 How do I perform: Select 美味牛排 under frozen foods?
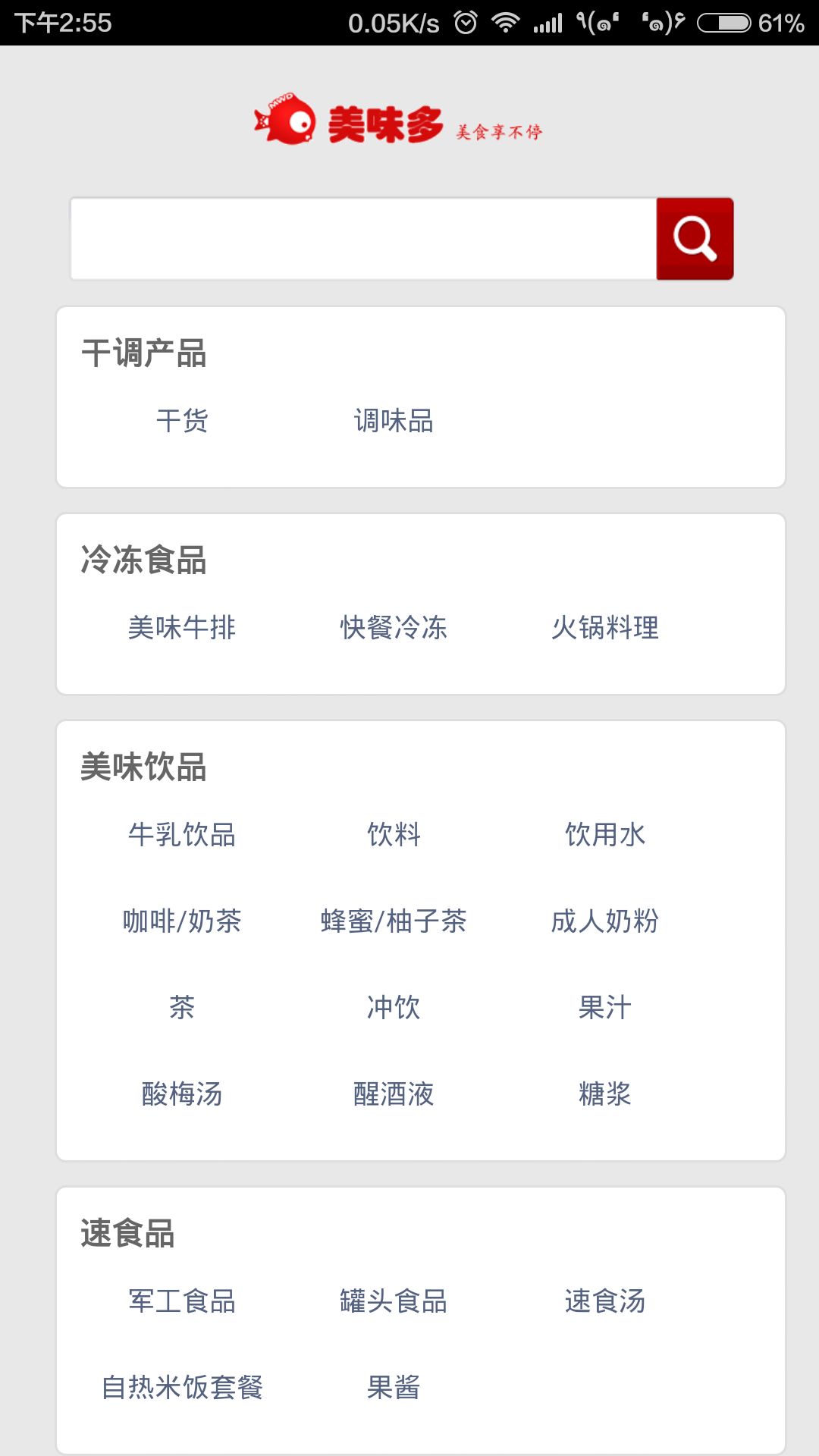point(182,628)
